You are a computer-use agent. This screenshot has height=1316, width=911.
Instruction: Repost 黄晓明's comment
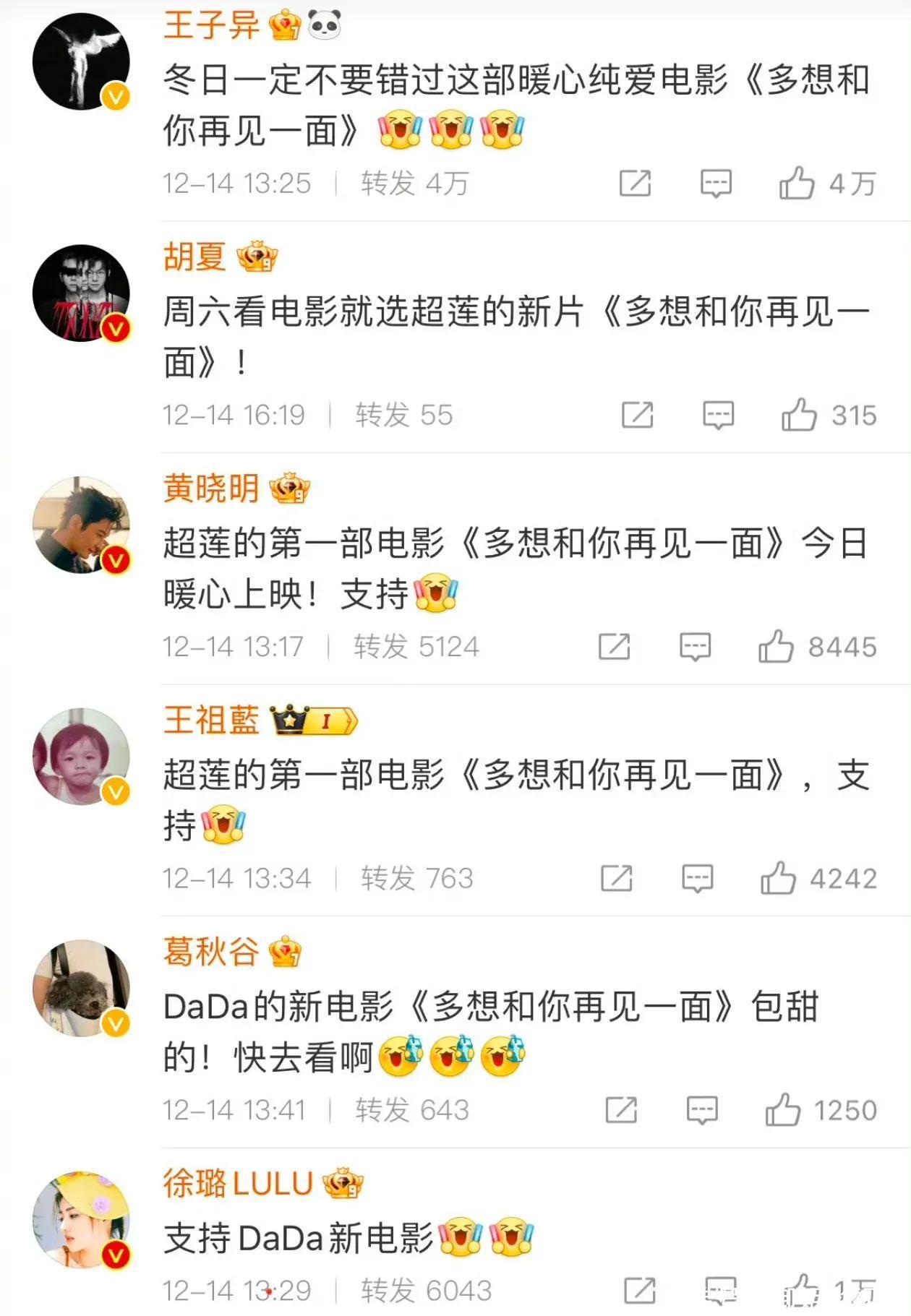614,647
